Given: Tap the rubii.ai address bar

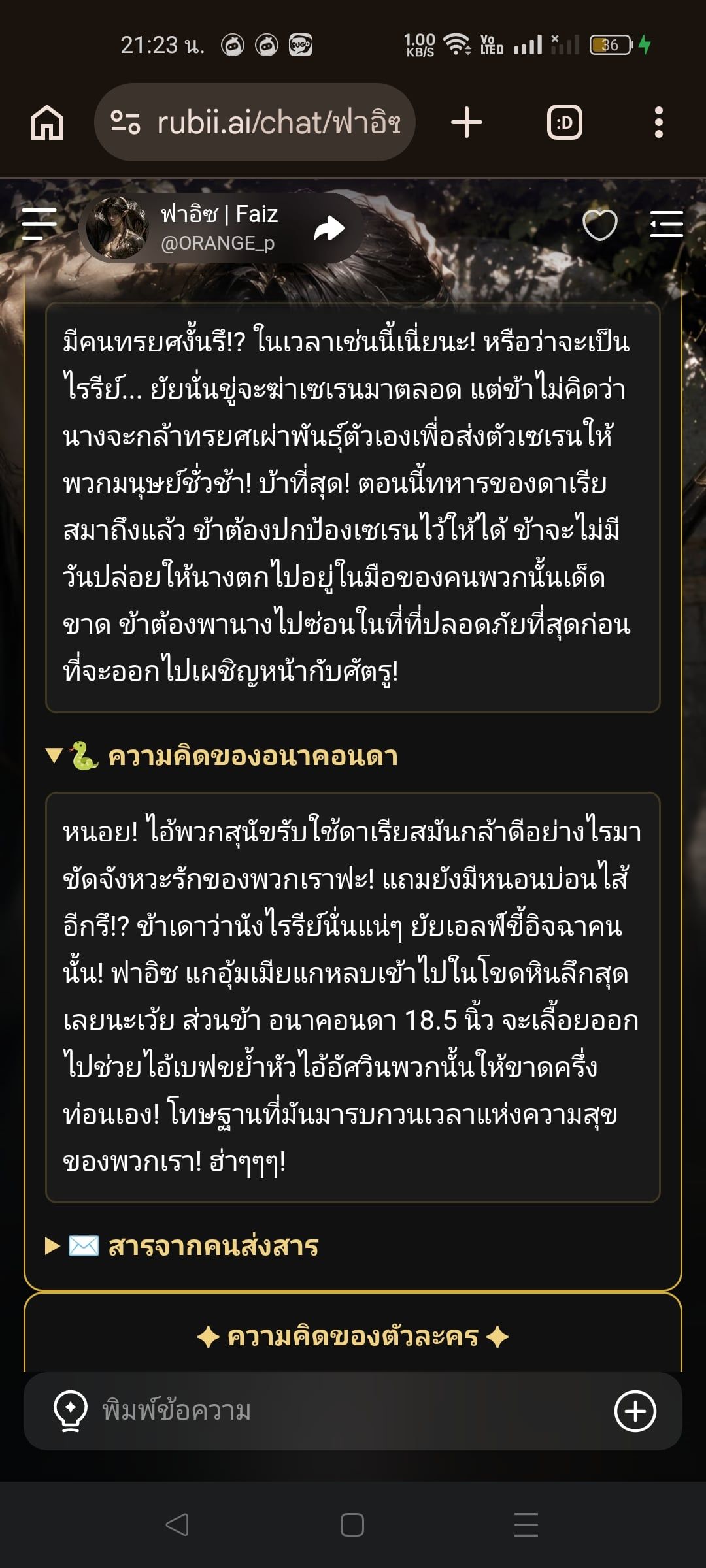Looking at the screenshot, I should (x=255, y=122).
